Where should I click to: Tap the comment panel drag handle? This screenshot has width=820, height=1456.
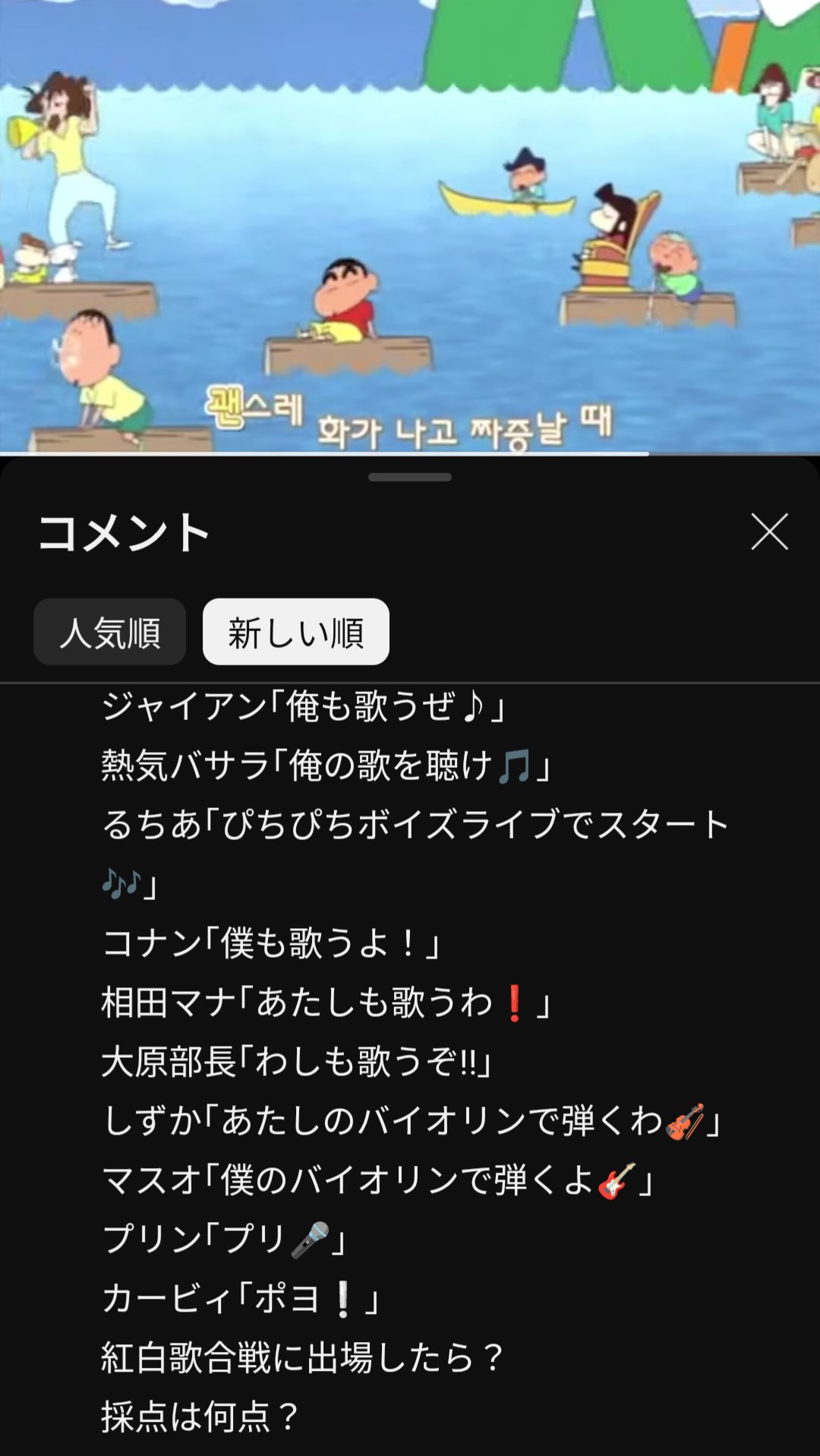tap(410, 477)
